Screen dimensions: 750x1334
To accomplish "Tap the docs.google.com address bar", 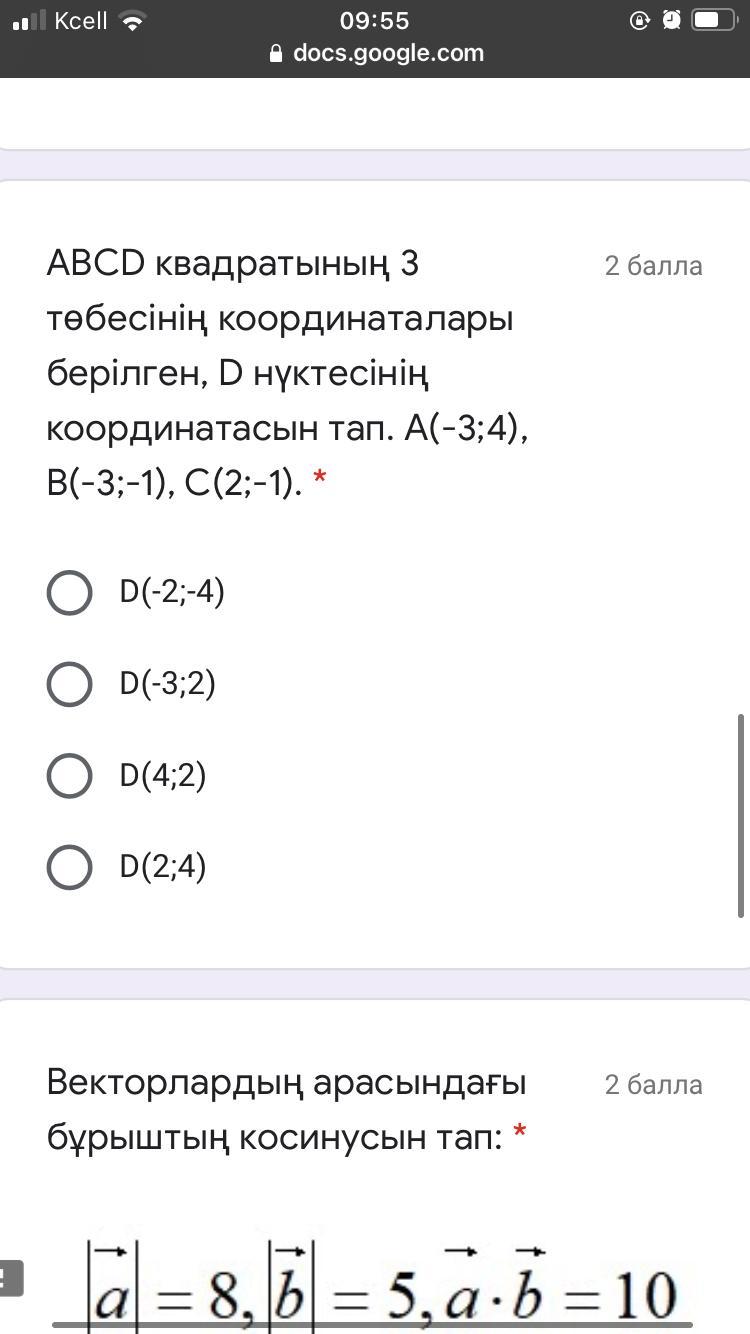I will (x=376, y=53).
